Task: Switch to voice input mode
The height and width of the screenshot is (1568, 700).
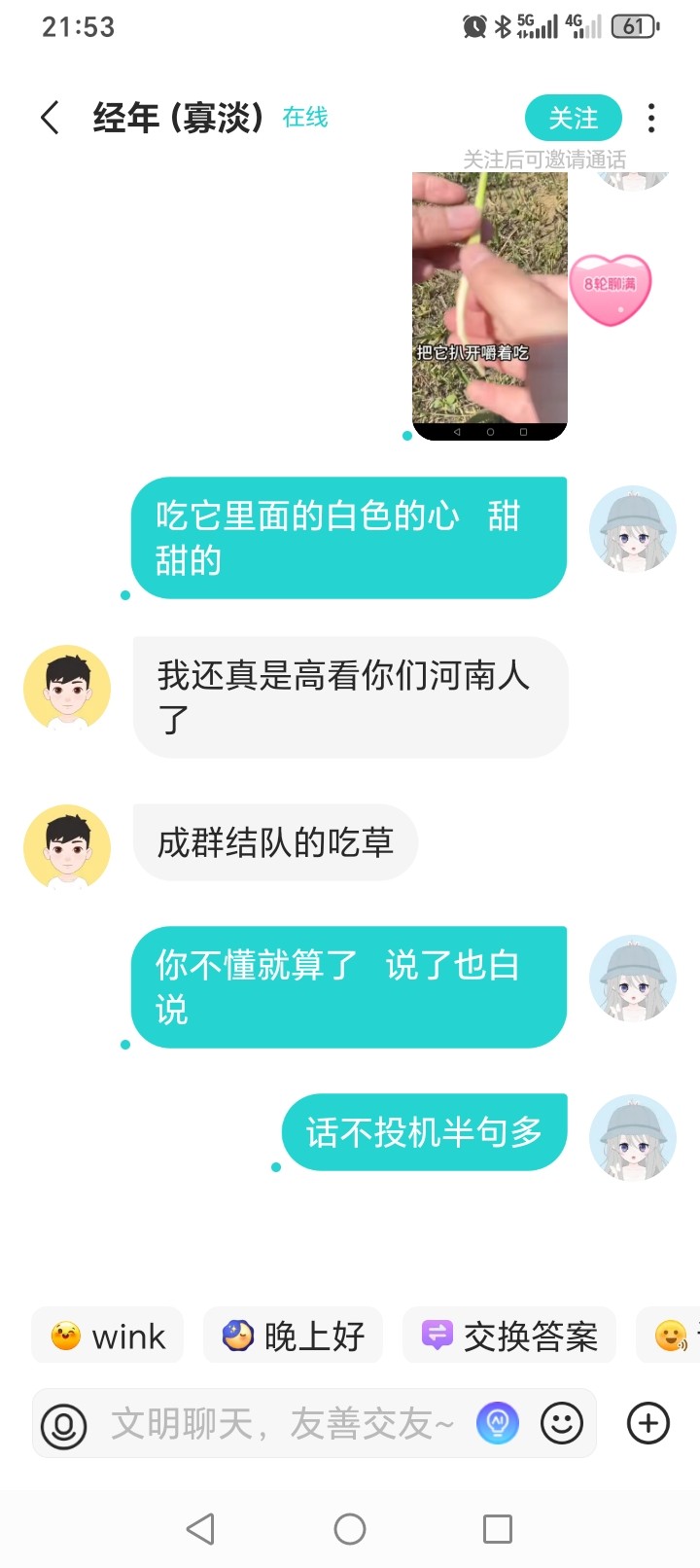Action: pos(64,1425)
